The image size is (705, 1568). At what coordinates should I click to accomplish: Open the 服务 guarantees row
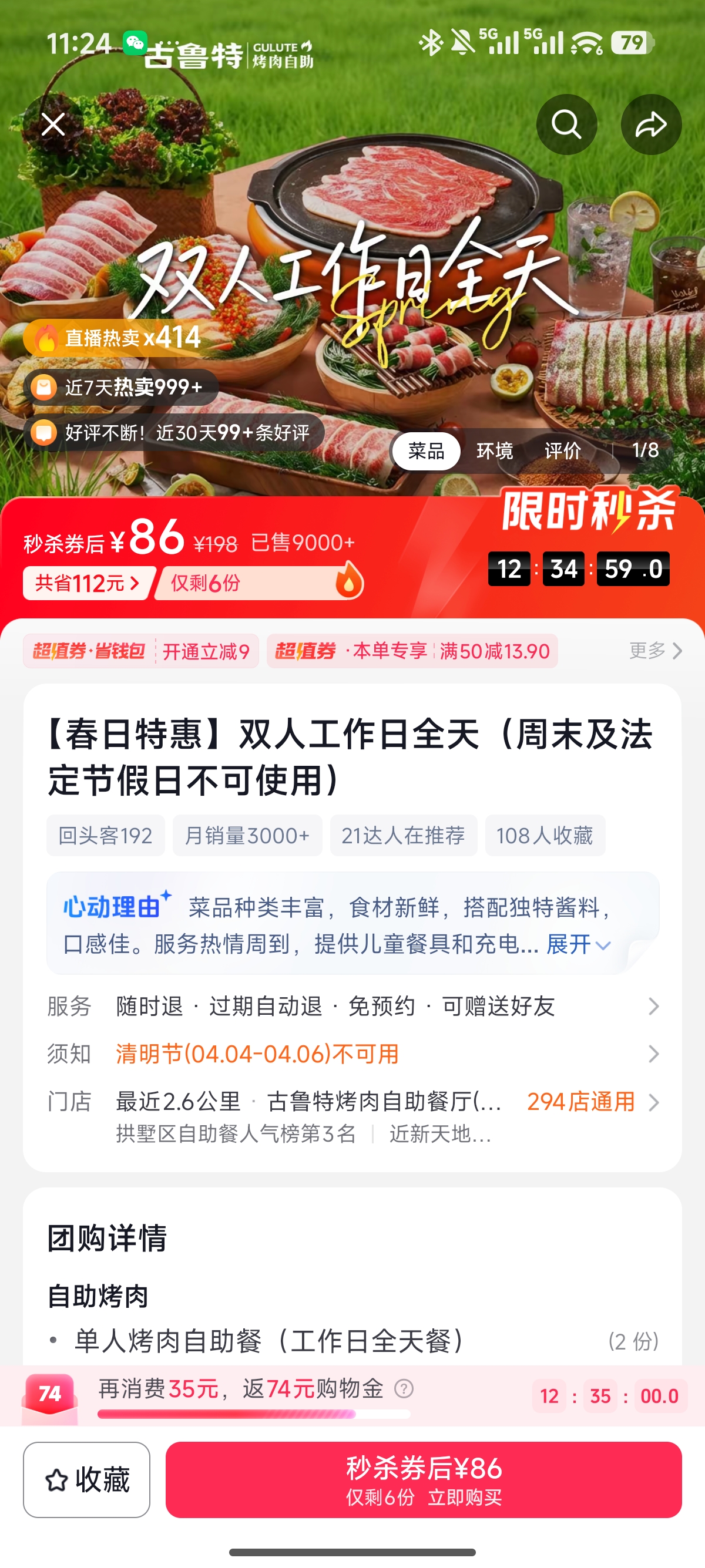(353, 1006)
